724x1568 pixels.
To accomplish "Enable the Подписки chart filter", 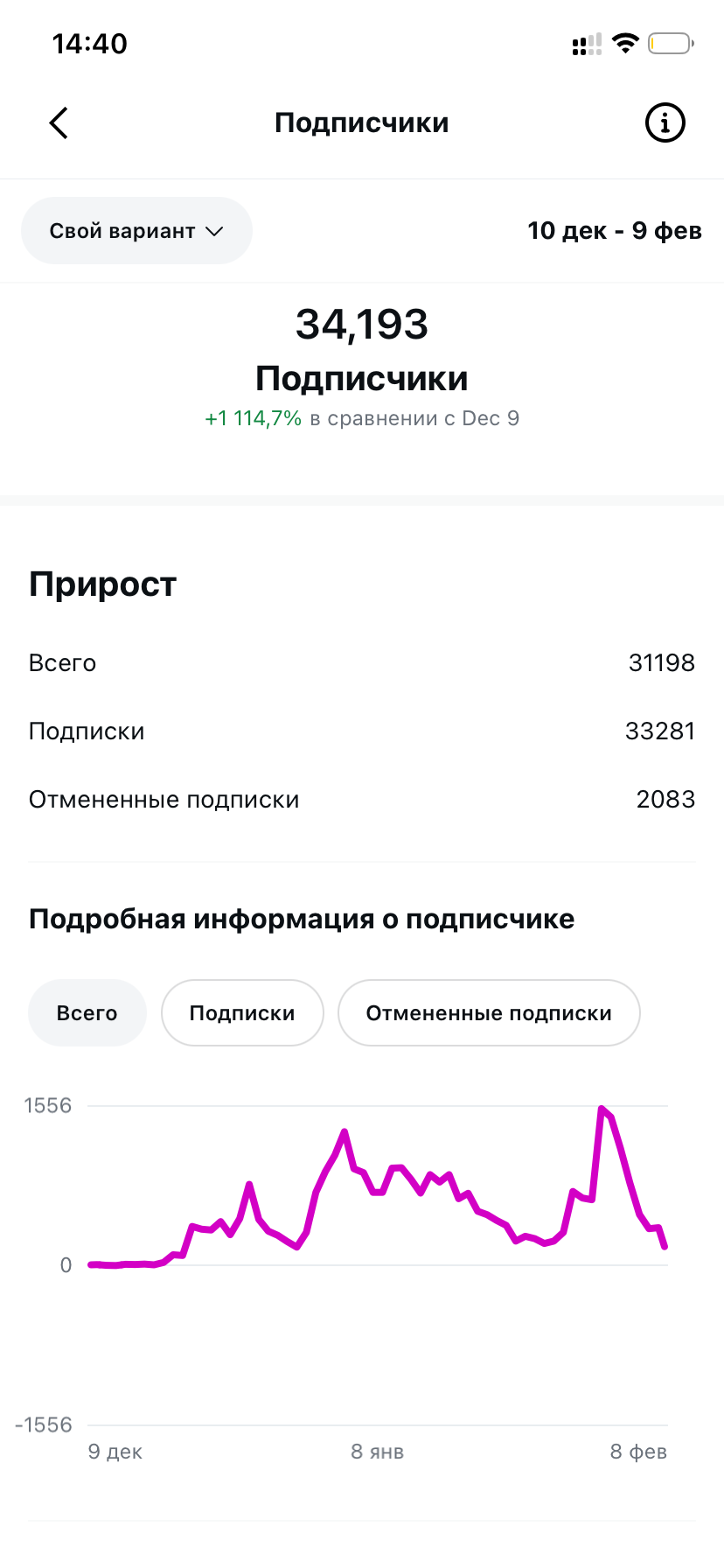I will (242, 1012).
